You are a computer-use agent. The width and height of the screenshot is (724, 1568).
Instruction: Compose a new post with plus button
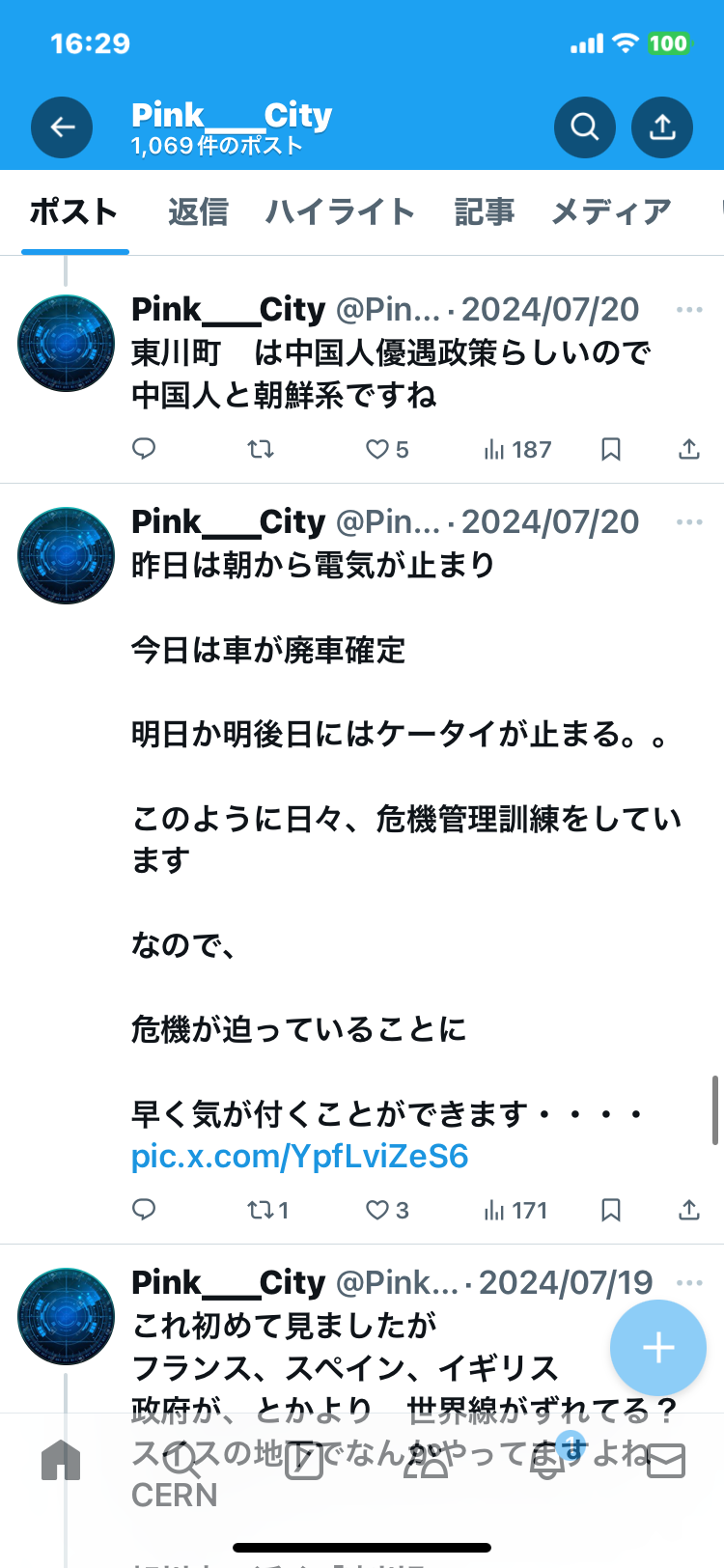click(658, 1347)
